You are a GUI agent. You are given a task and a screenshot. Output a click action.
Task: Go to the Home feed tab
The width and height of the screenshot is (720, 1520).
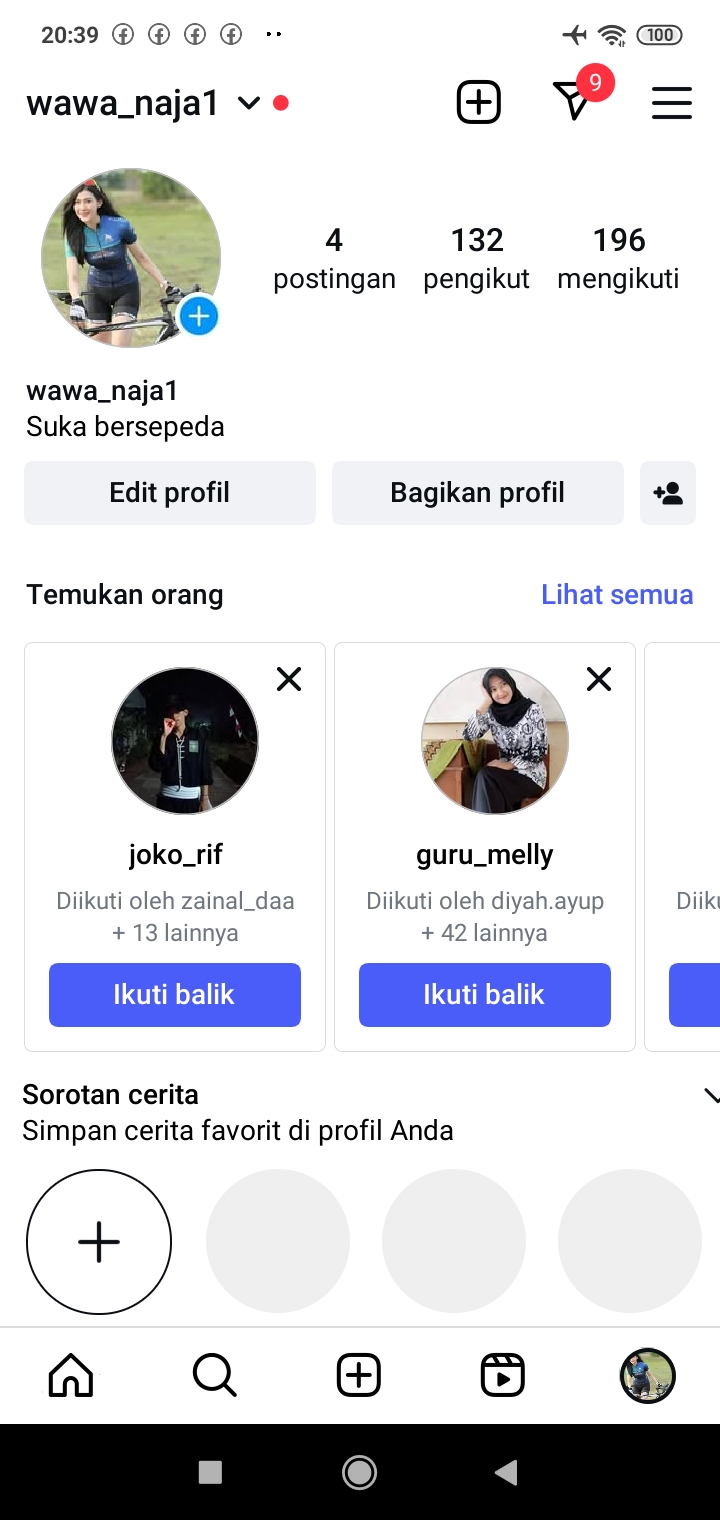click(x=71, y=1376)
